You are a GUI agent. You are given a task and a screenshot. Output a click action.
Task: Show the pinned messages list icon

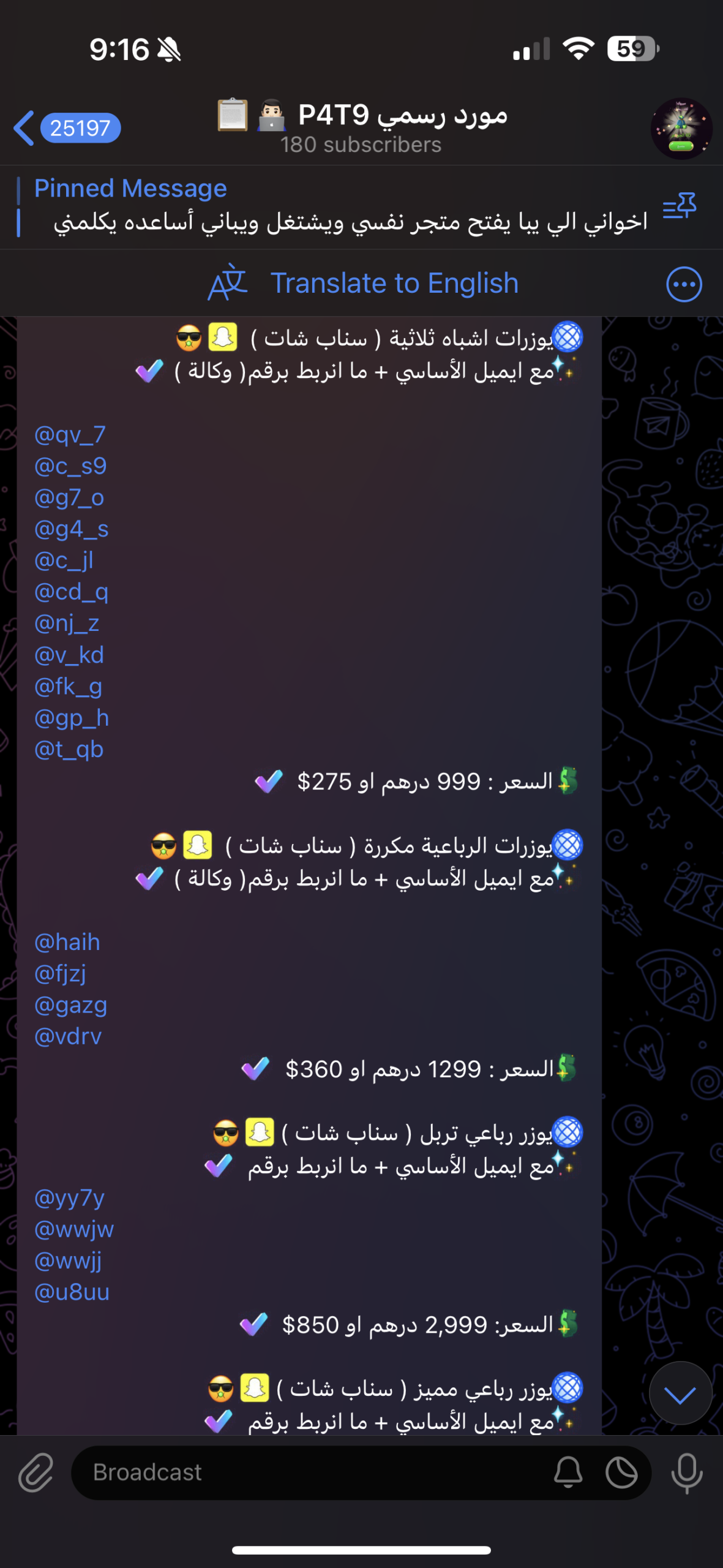[x=680, y=206]
